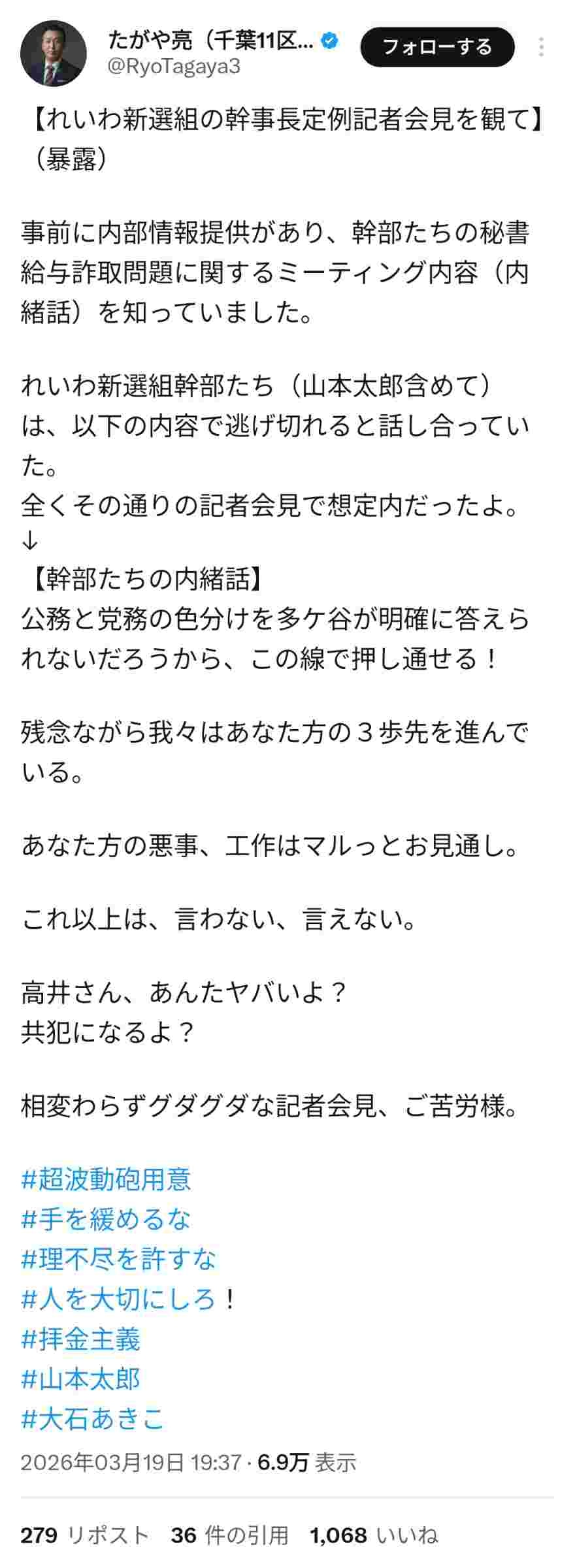Viewport: 575px width, 1568px height.
Task: View the 279 リポスト list
Action: [85, 1535]
